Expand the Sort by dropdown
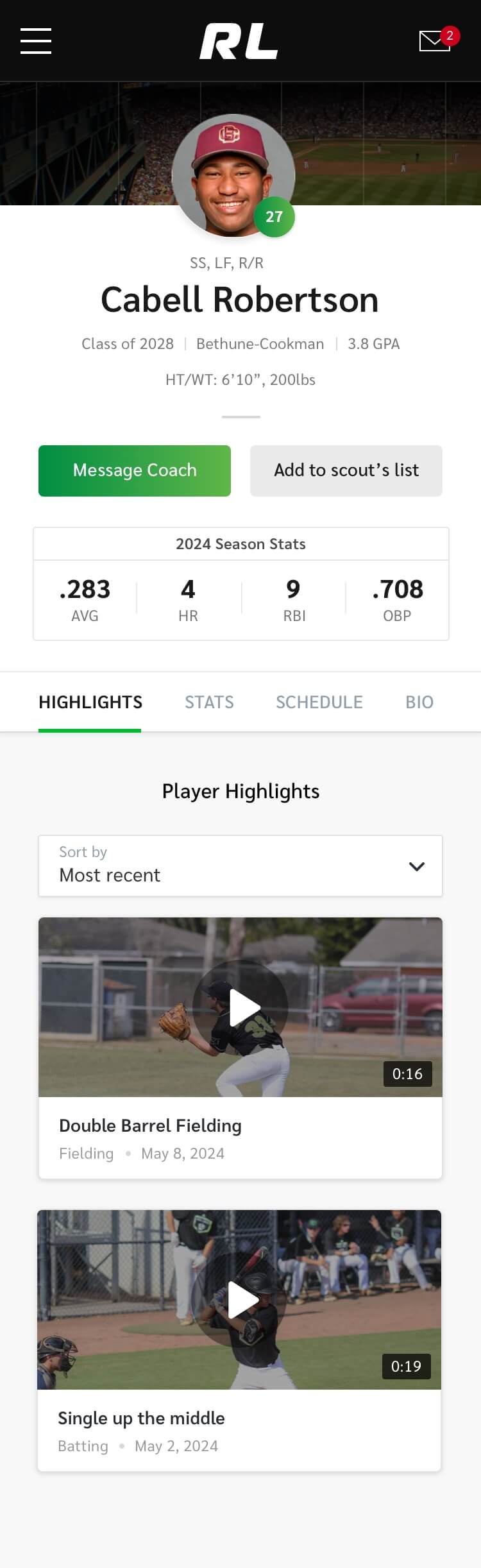This screenshot has height=1568, width=481. click(x=240, y=866)
